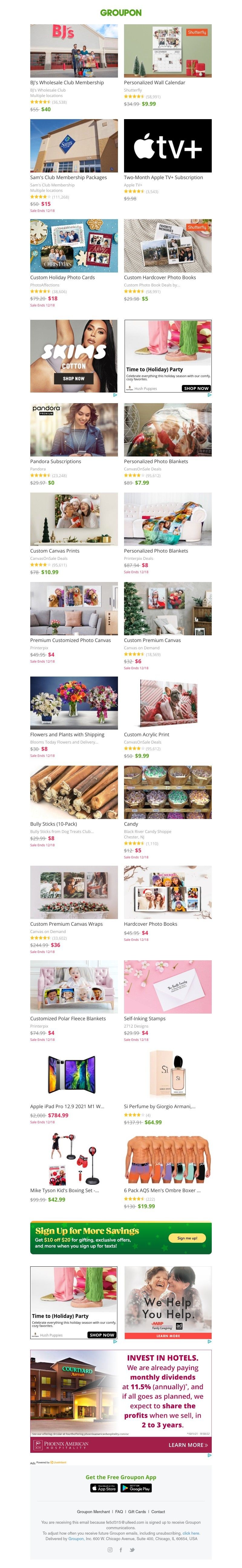This screenshot has height=1568, width=242.
Task: Open Sam's Club Membership Packages deal
Action: coord(74,146)
